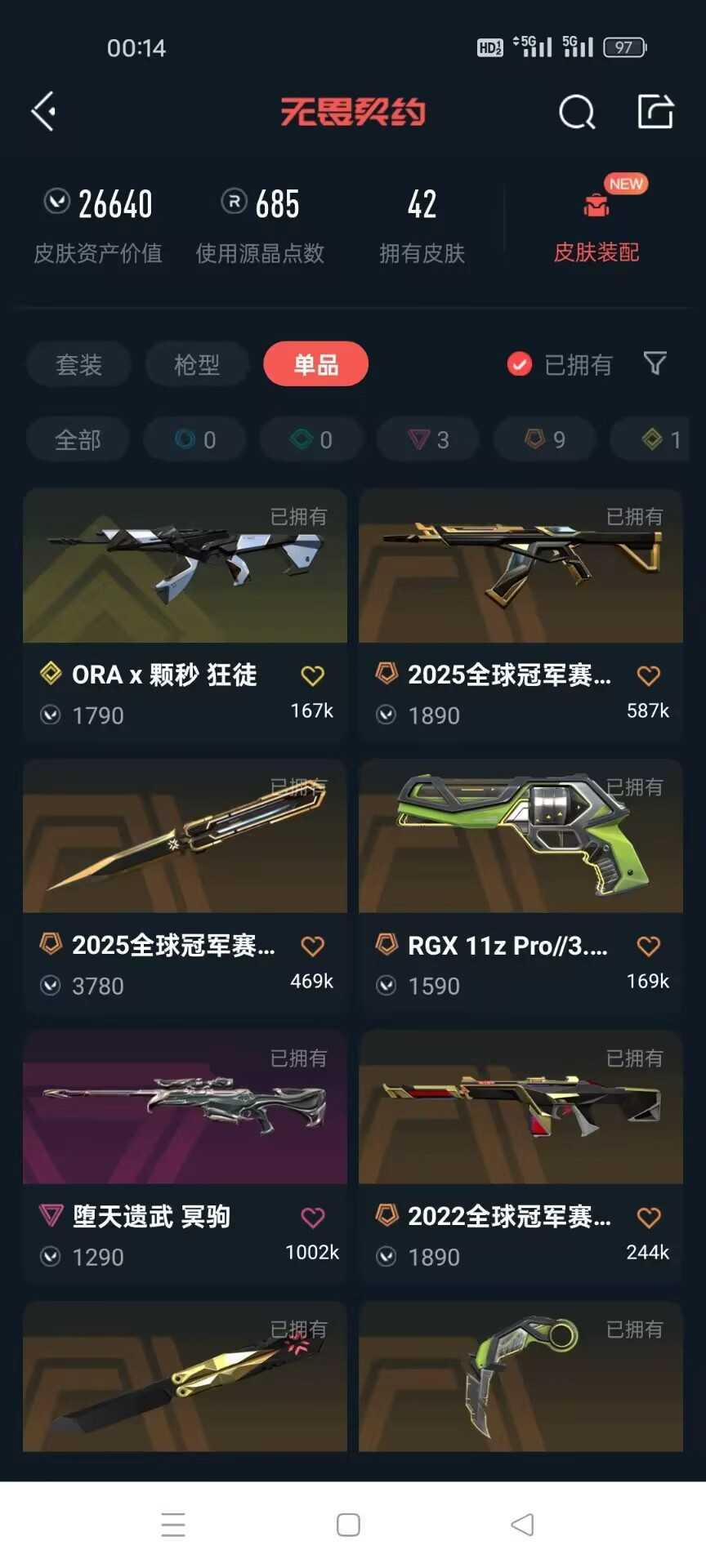Switch to the 枪型 tab
The image size is (706, 1568).
click(x=197, y=364)
